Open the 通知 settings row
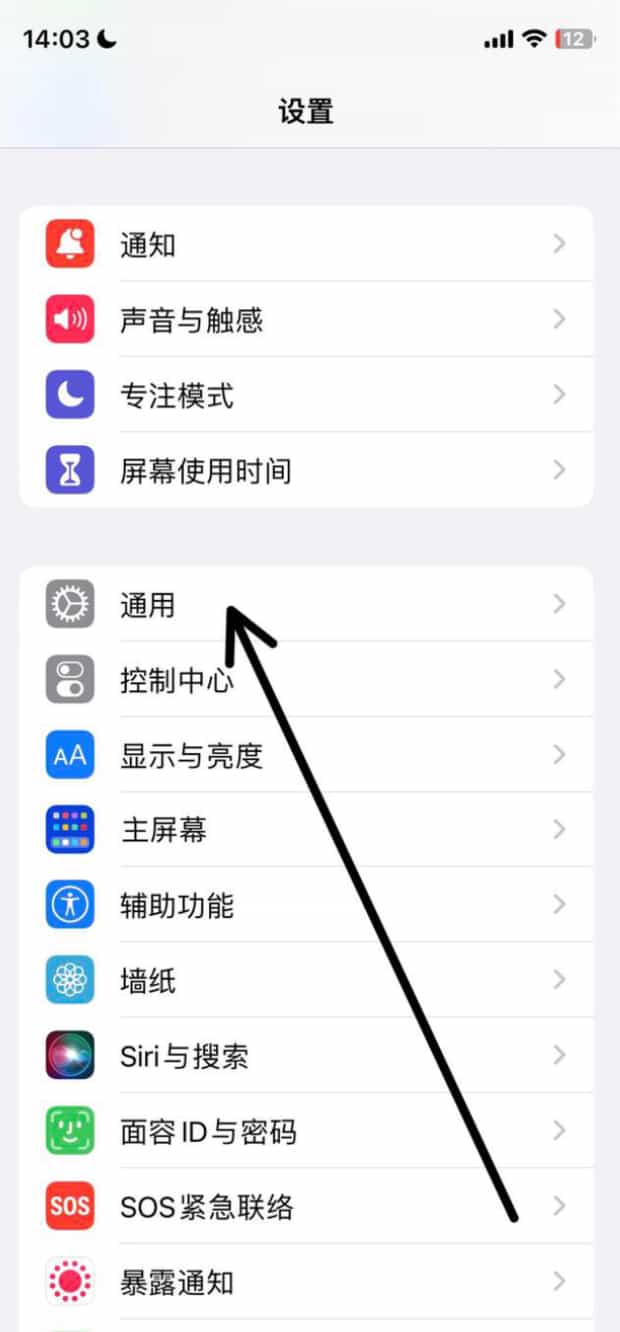Screen dimensions: 620x1332 click(306, 244)
